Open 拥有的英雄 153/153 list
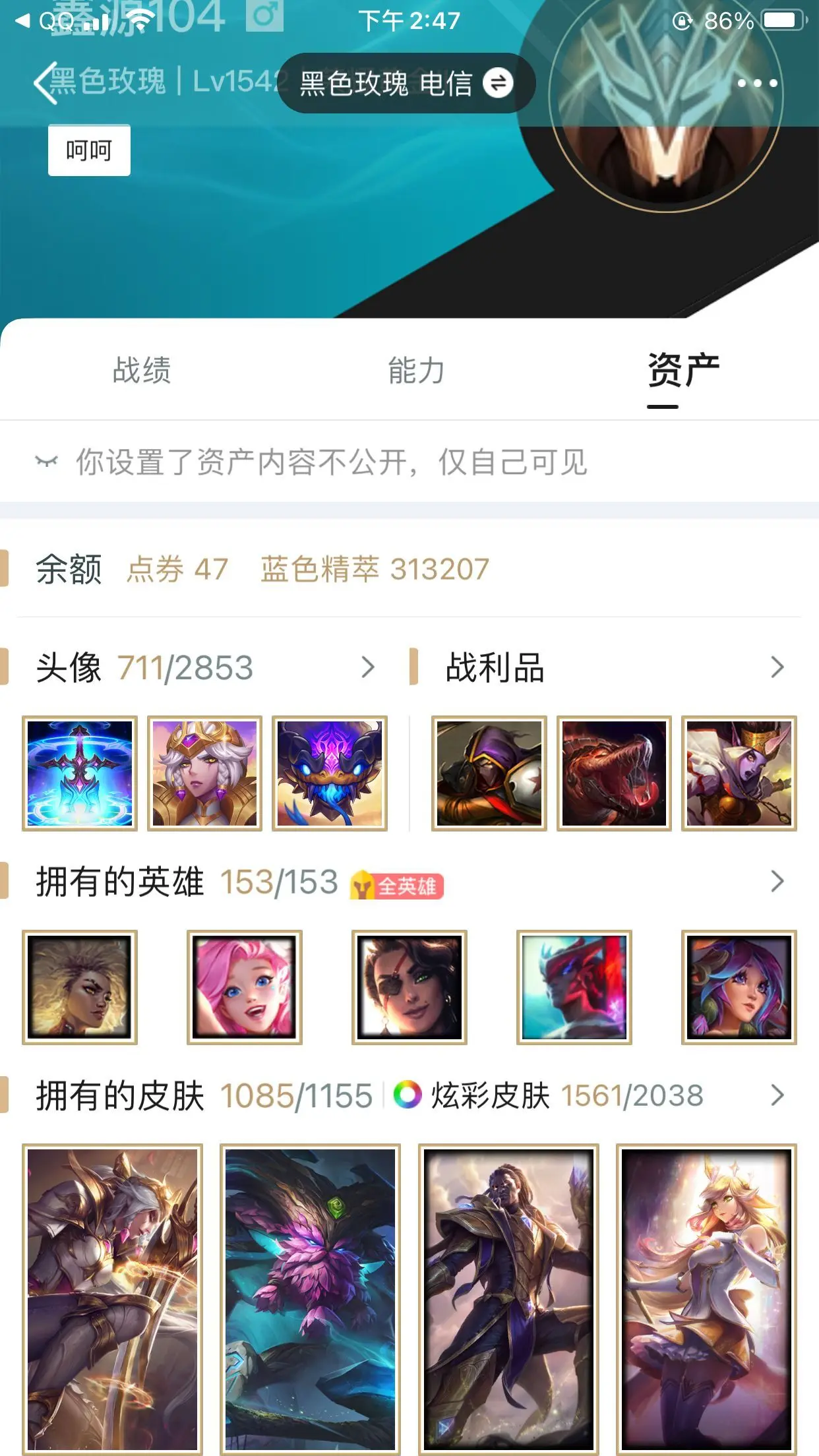The height and width of the screenshot is (1456, 819). [409, 882]
